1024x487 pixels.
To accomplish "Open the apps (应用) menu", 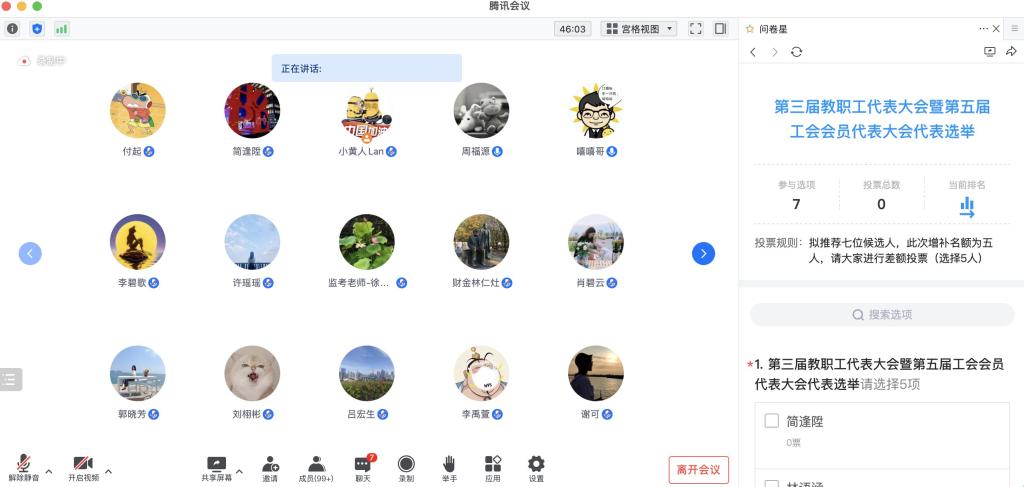I will click(x=492, y=466).
